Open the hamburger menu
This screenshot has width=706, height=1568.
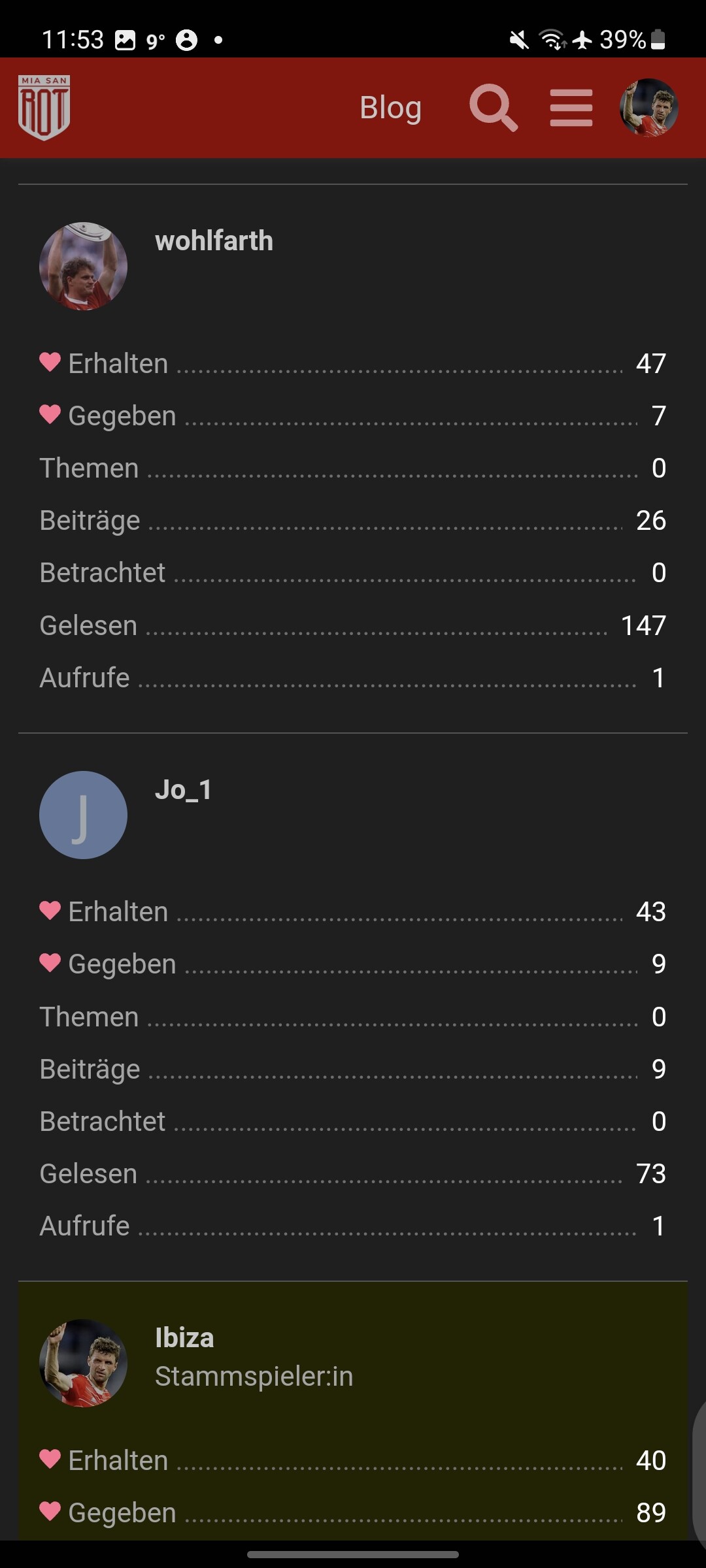pyautogui.click(x=571, y=108)
